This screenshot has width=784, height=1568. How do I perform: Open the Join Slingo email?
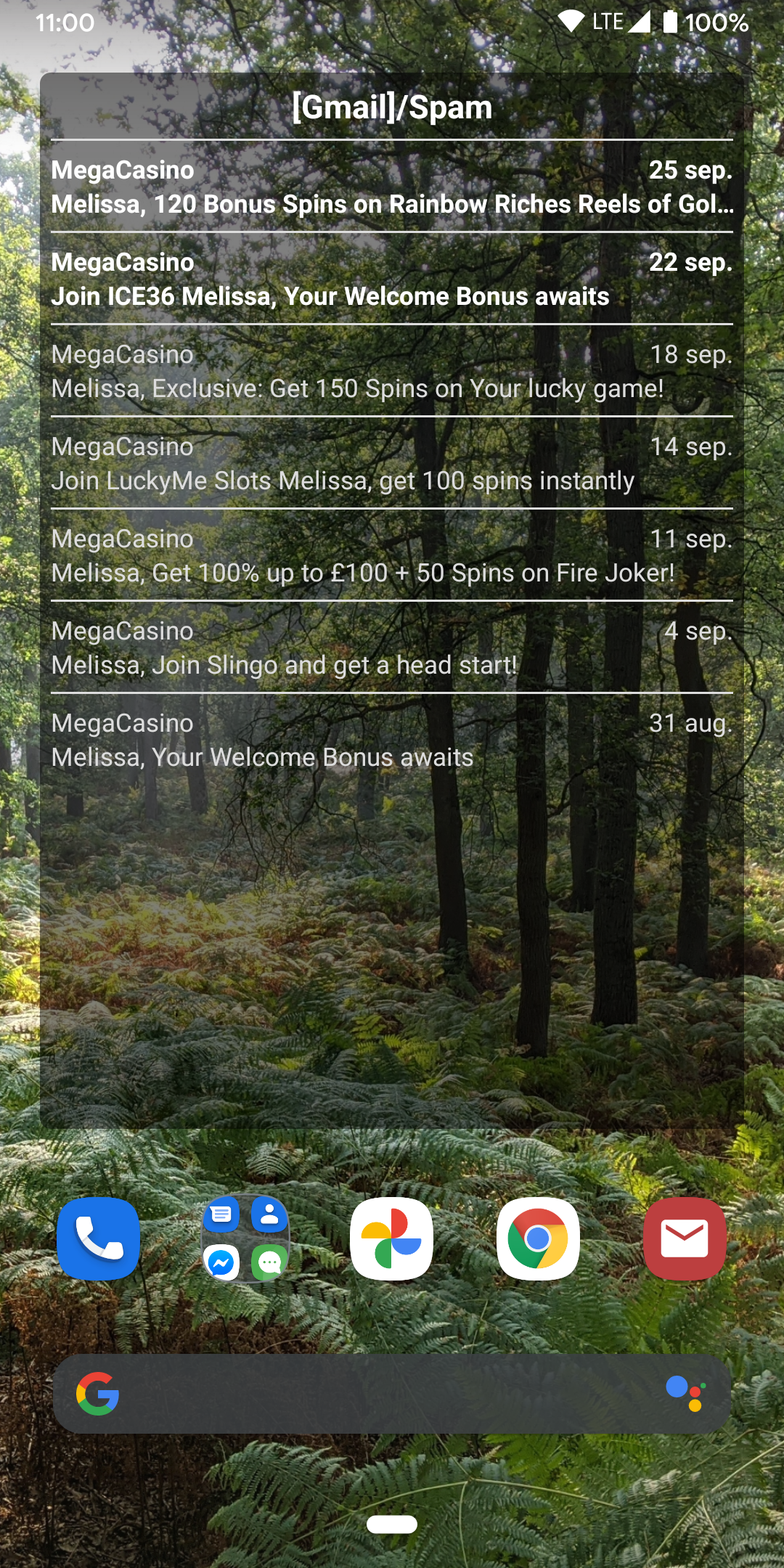click(392, 648)
